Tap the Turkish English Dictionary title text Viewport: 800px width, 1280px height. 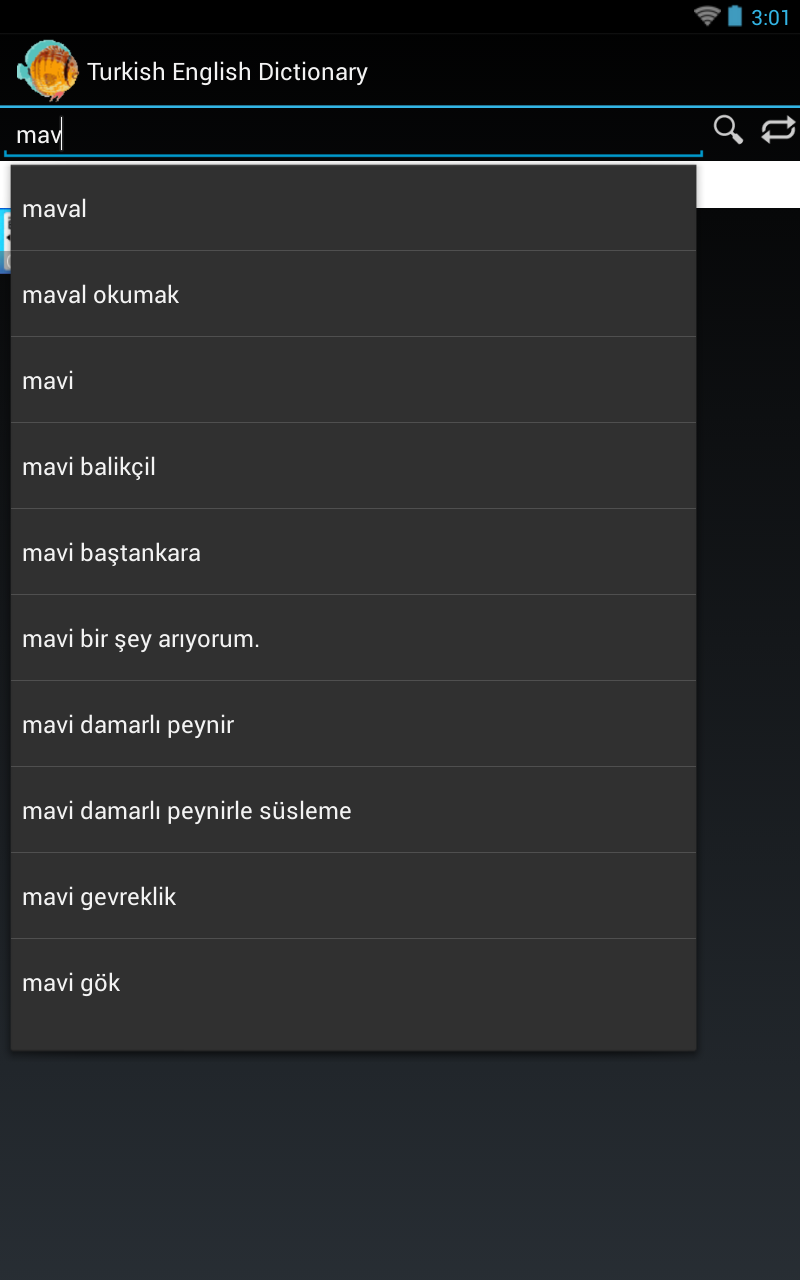coord(227,71)
